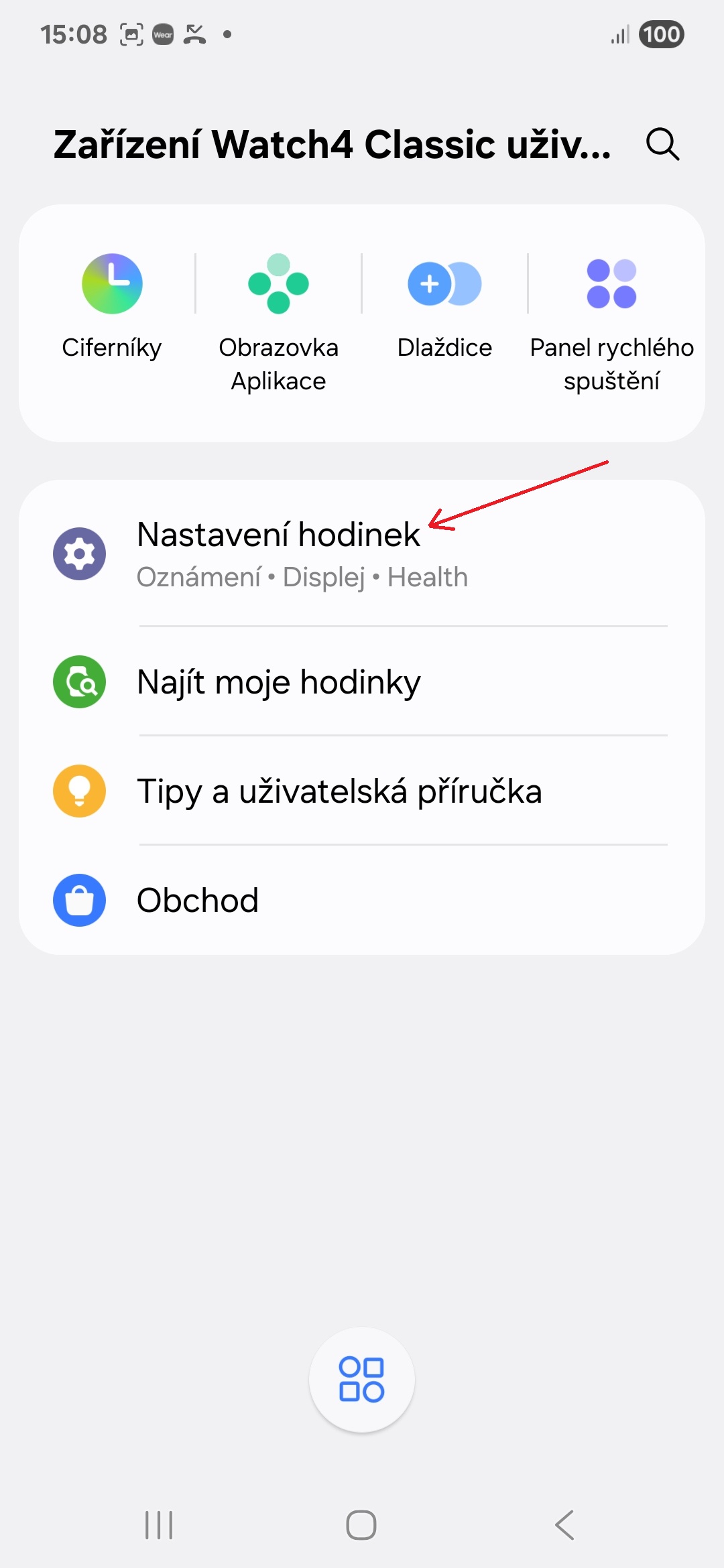The image size is (724, 1568).
Task: Open recent apps from navigation bar
Action: click(159, 1525)
